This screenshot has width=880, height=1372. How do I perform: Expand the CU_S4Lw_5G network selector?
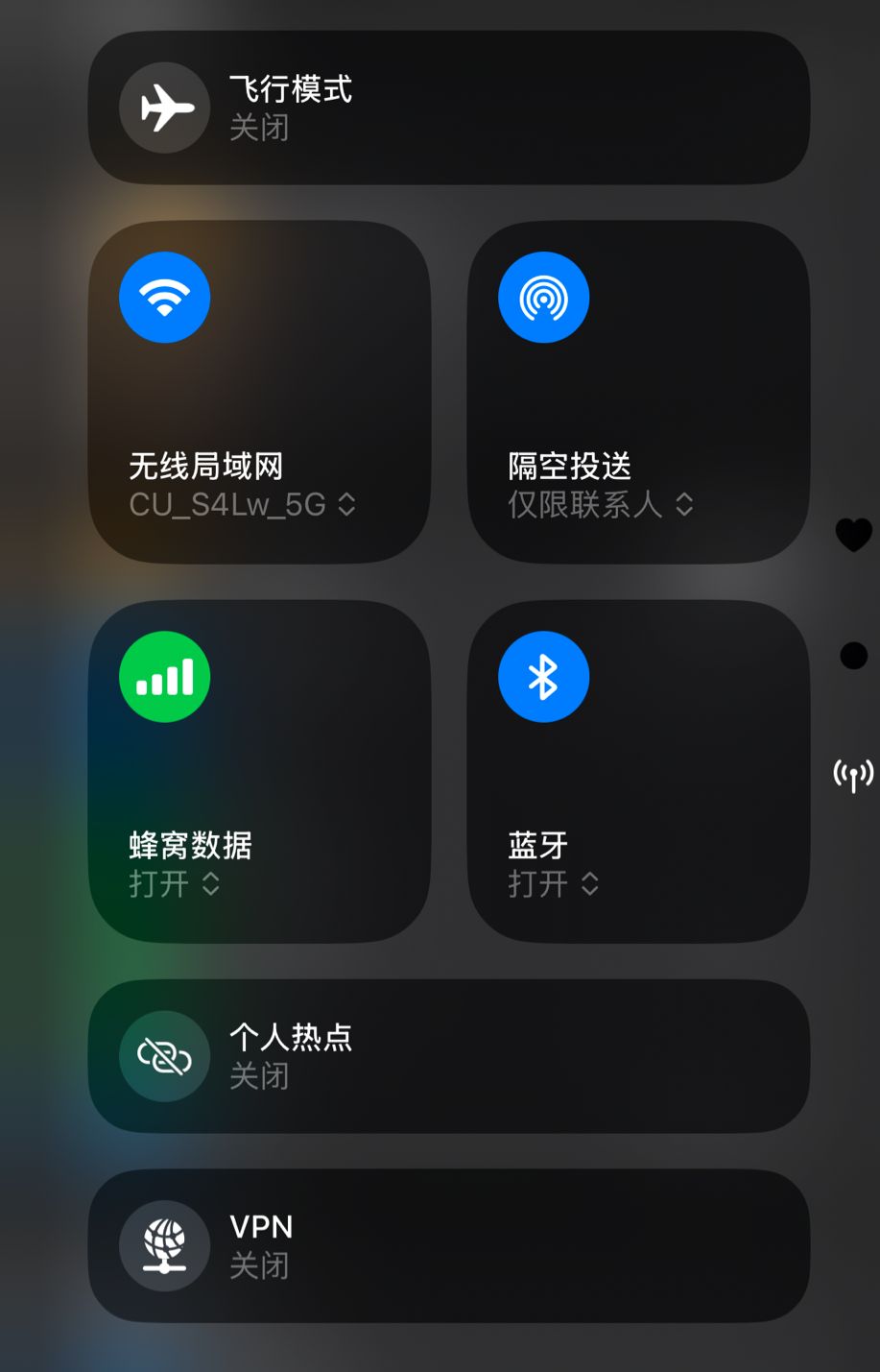click(242, 504)
